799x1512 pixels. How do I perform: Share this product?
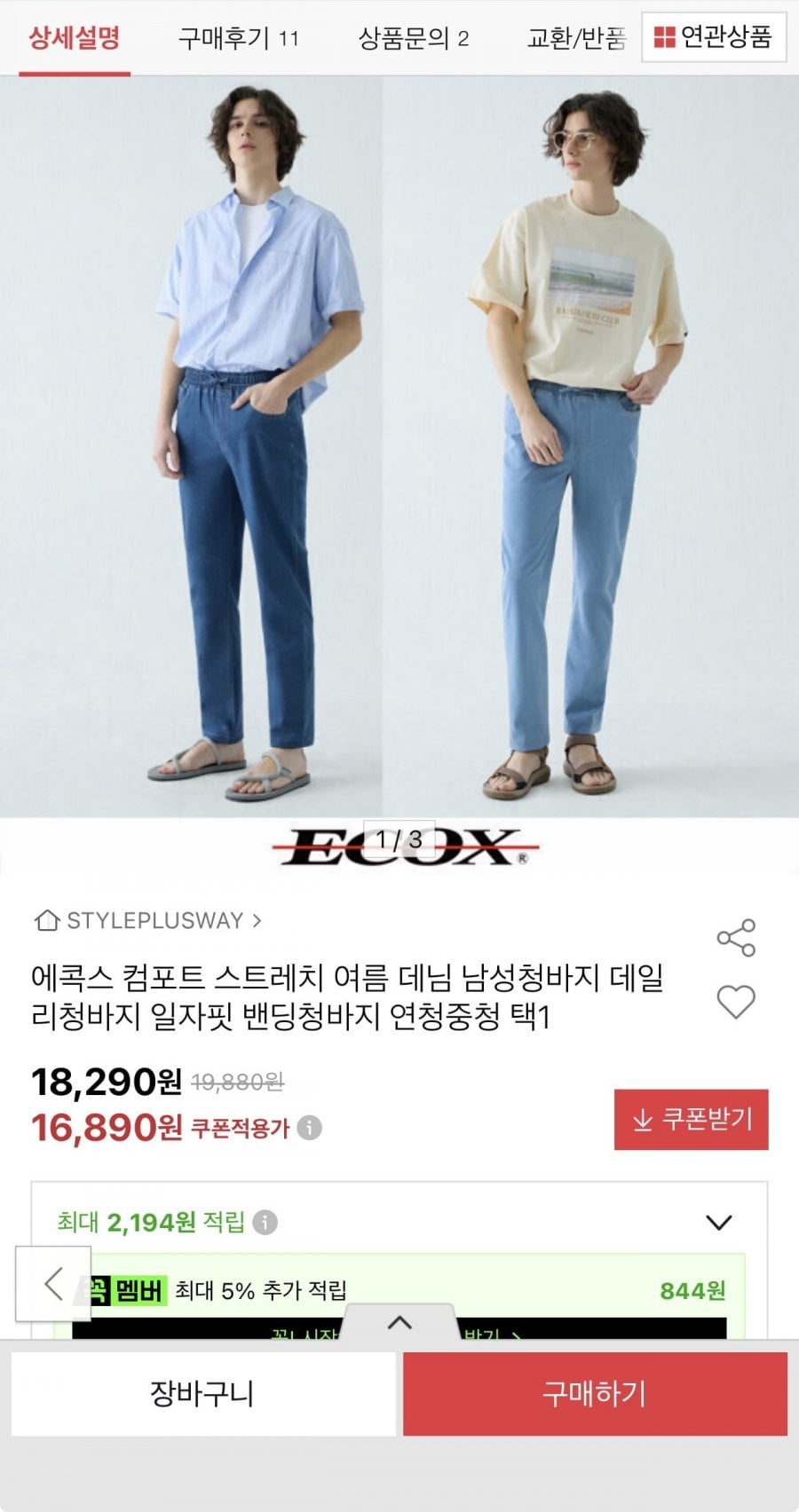[x=736, y=938]
